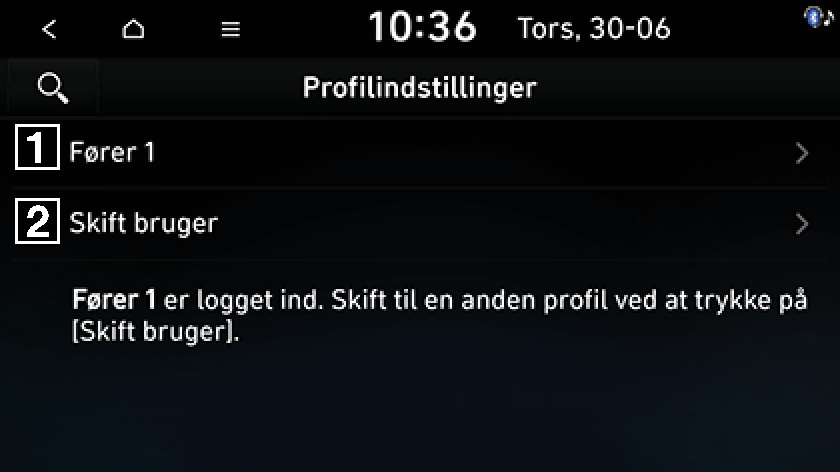Open search with the magnifier icon

pyautogui.click(x=53, y=88)
